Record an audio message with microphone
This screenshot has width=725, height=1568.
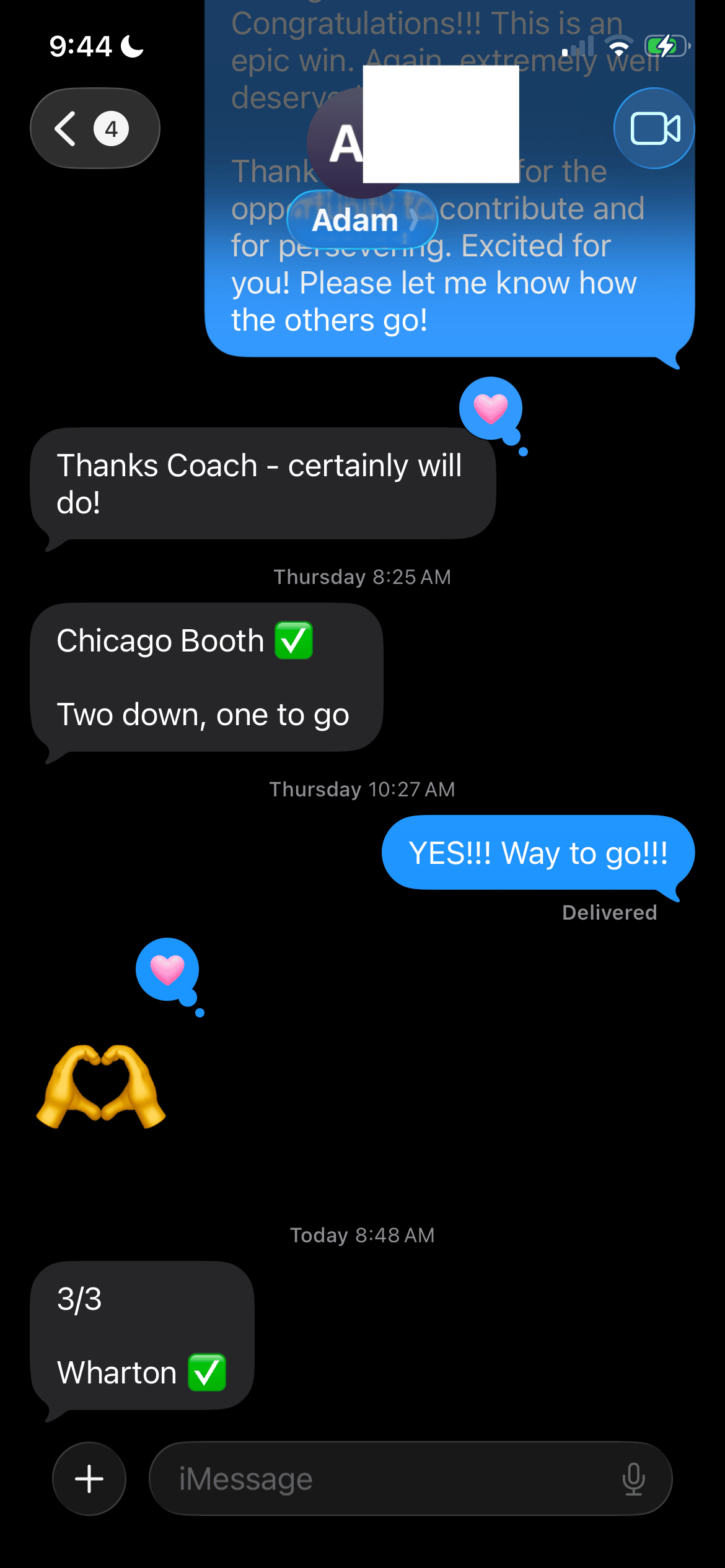point(633,1479)
